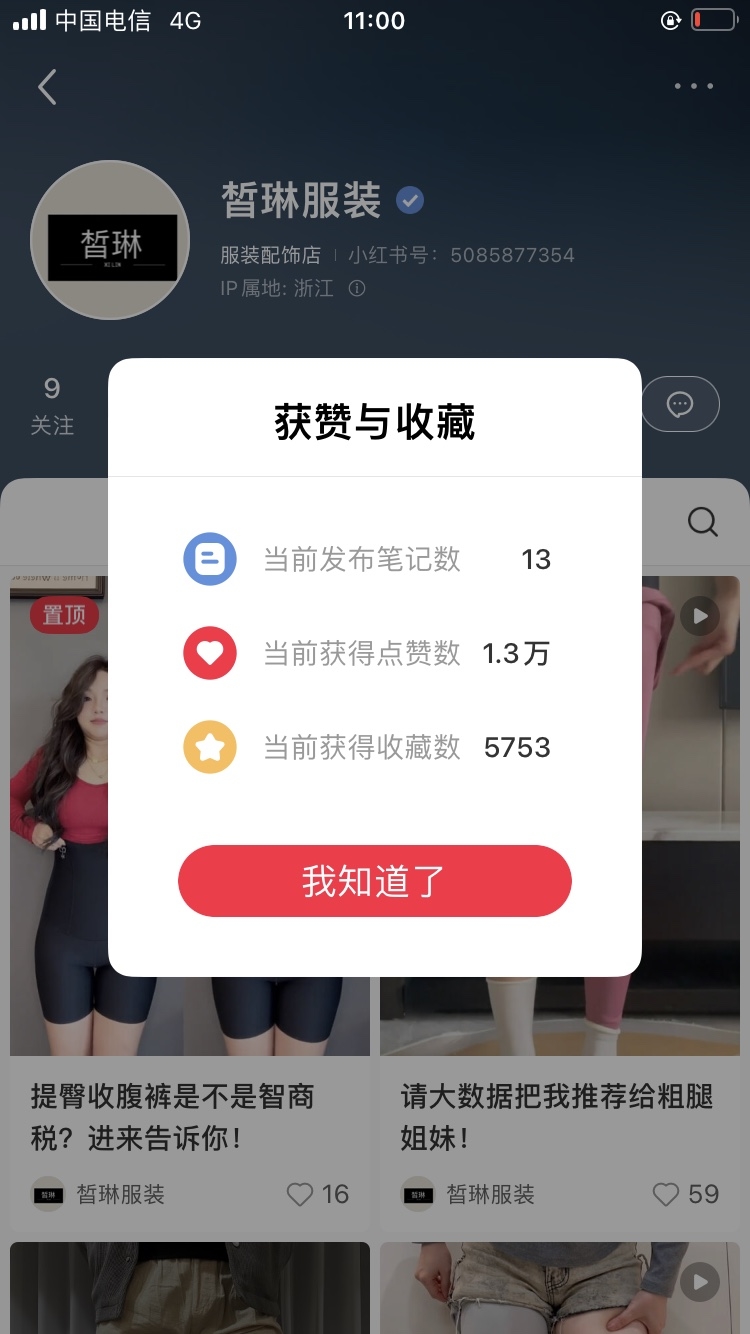The height and width of the screenshot is (1334, 750).
Task: Open note 请大数据把我推荐给粗腿姐妹
Action: [x=556, y=1117]
